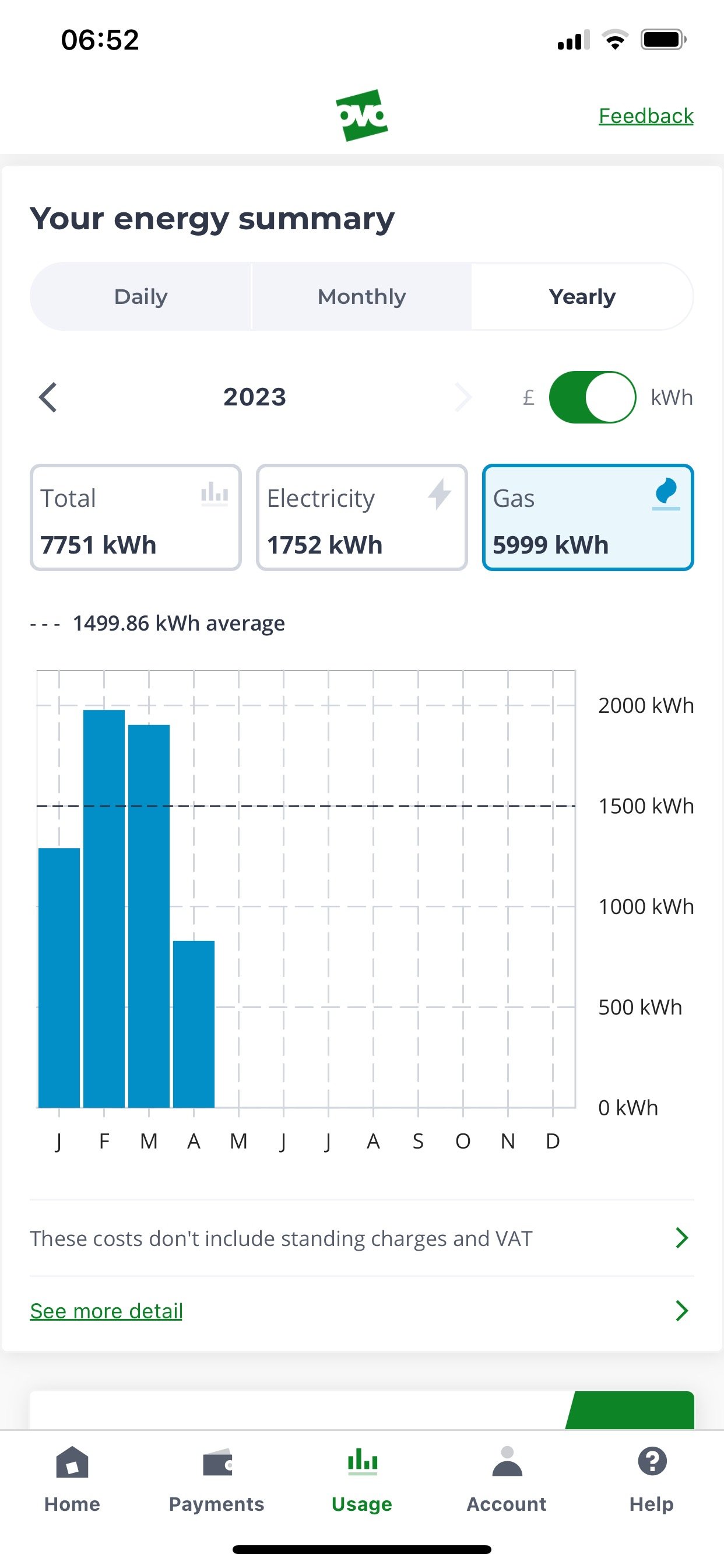724x1568 pixels.
Task: Show the Total usage card
Action: (x=136, y=517)
